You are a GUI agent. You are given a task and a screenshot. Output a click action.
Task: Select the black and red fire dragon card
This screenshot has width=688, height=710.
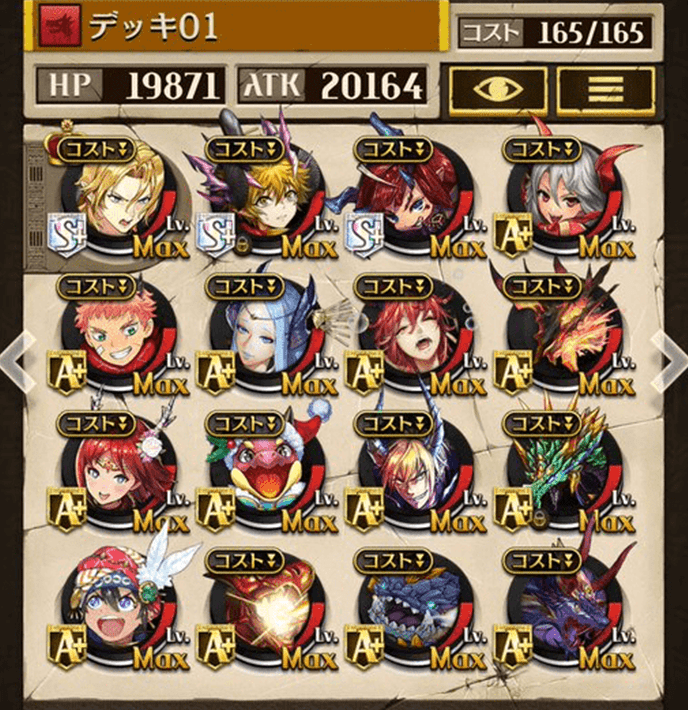[565, 335]
